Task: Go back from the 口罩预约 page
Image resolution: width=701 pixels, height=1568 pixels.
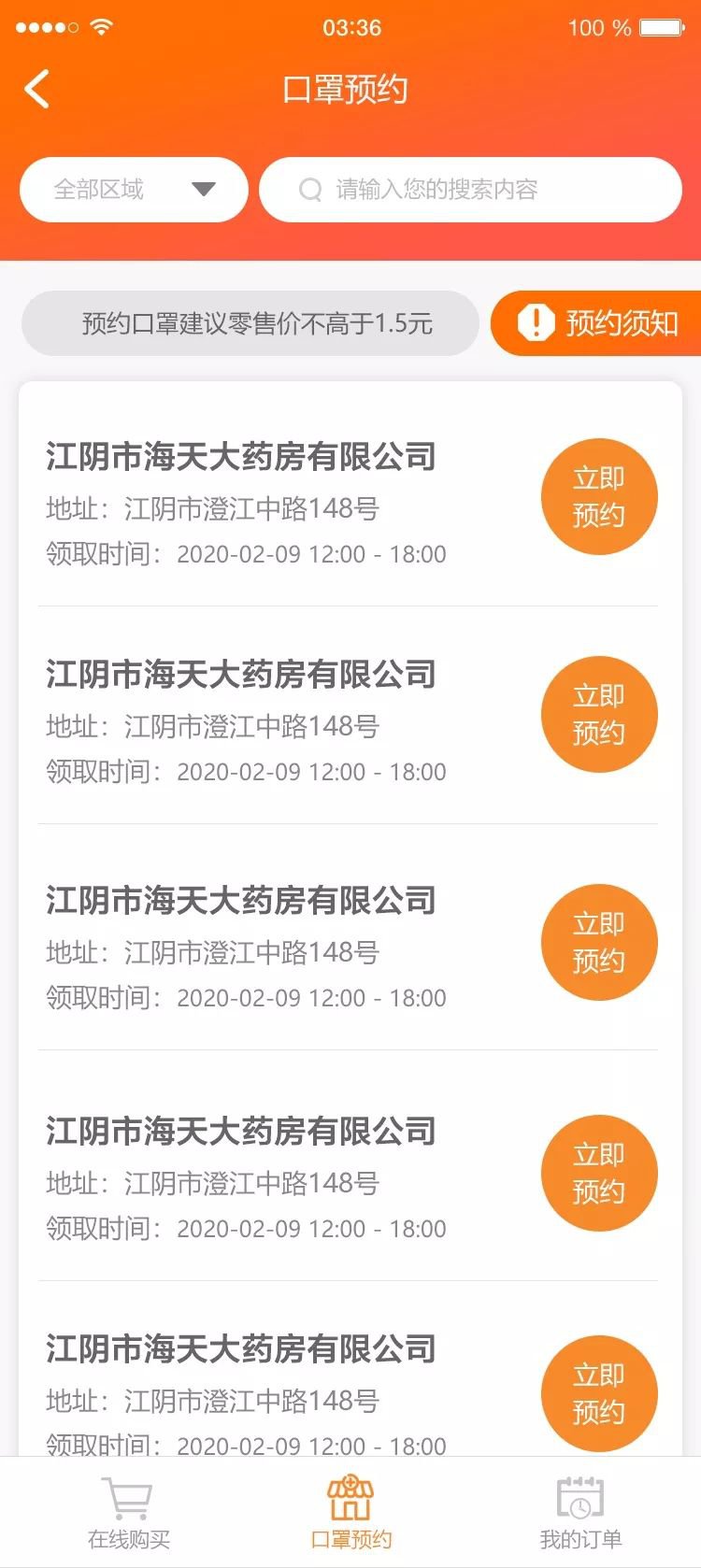Action: click(37, 90)
